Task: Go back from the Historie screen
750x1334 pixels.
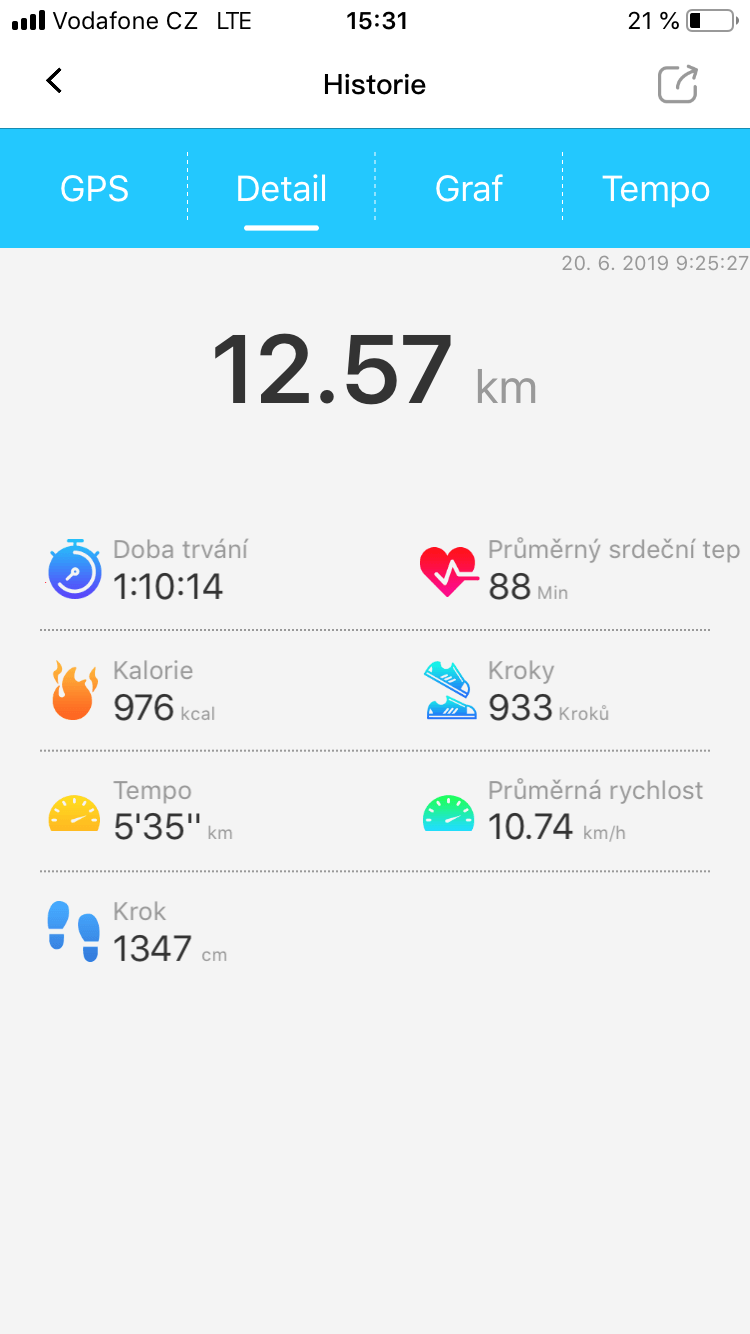Action: coord(55,82)
